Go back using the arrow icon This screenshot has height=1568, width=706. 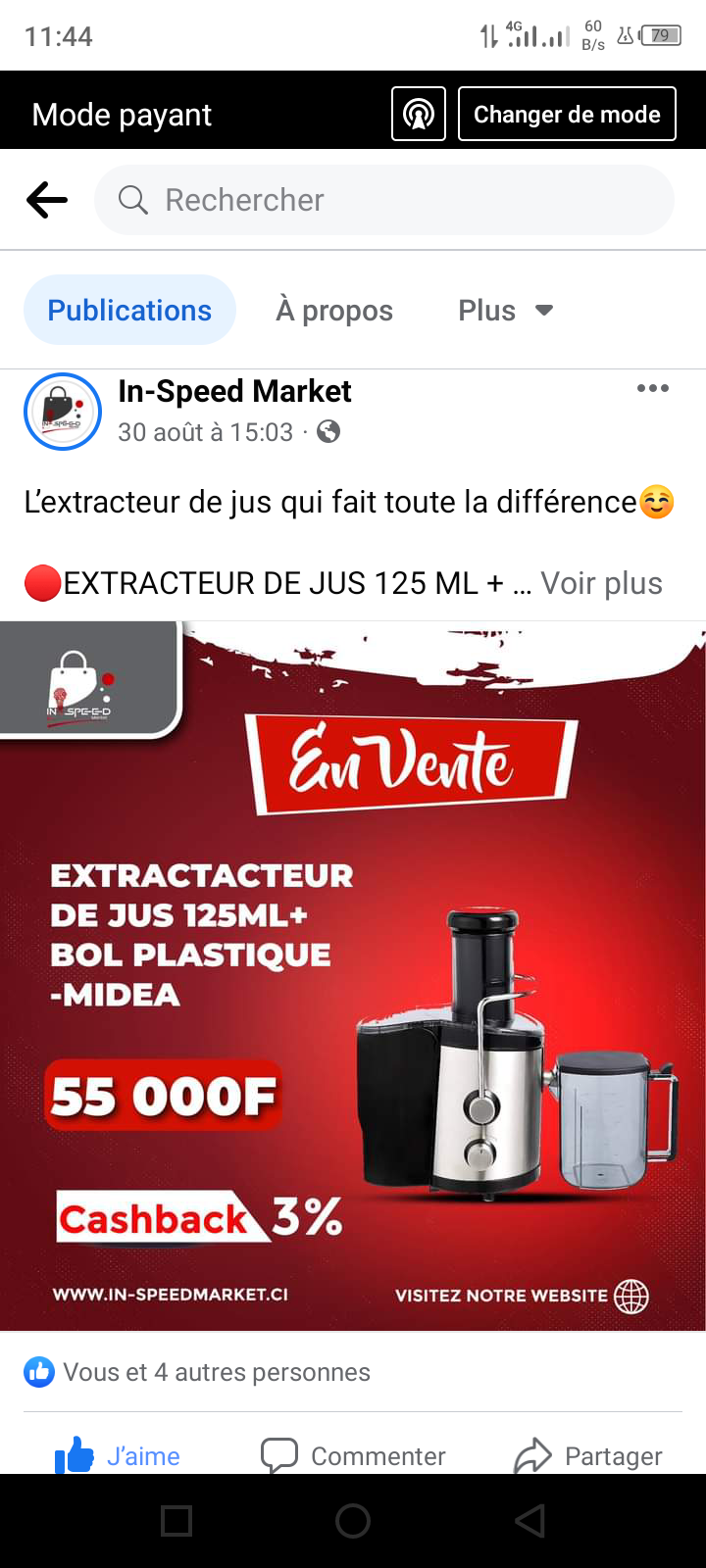46,200
